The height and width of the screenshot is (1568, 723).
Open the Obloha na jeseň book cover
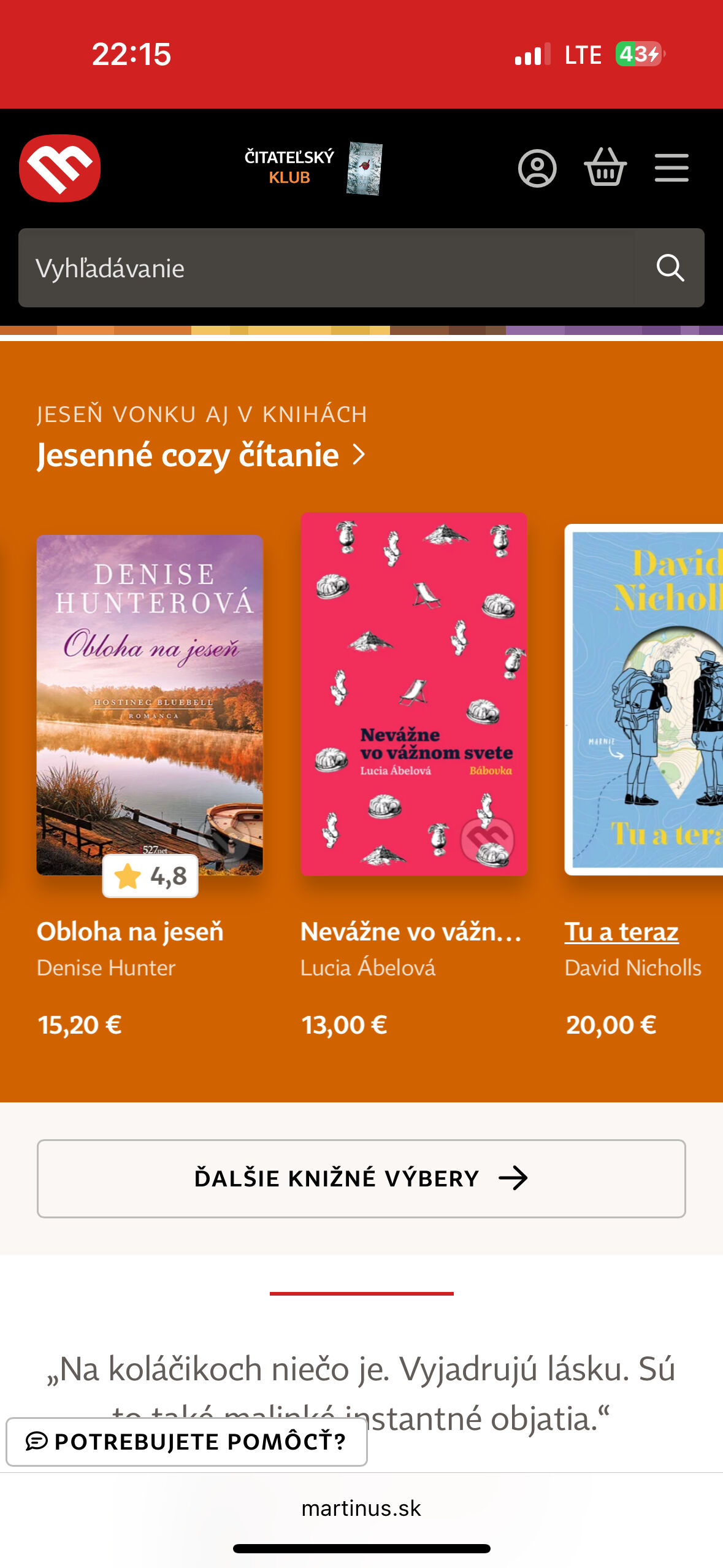coord(150,704)
